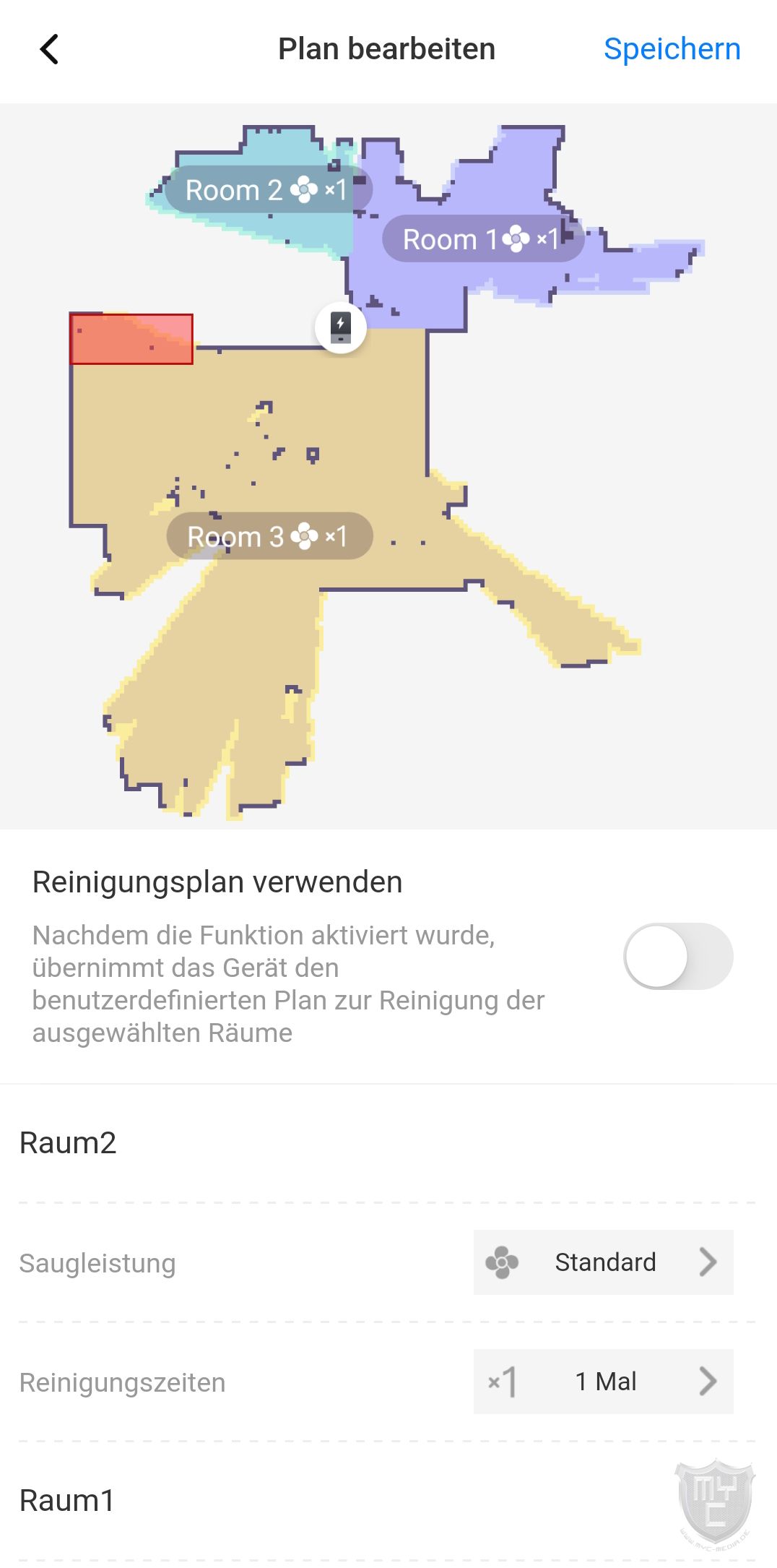Tap Speichern to save the plan
This screenshot has height=1568, width=777.
pos(672,49)
